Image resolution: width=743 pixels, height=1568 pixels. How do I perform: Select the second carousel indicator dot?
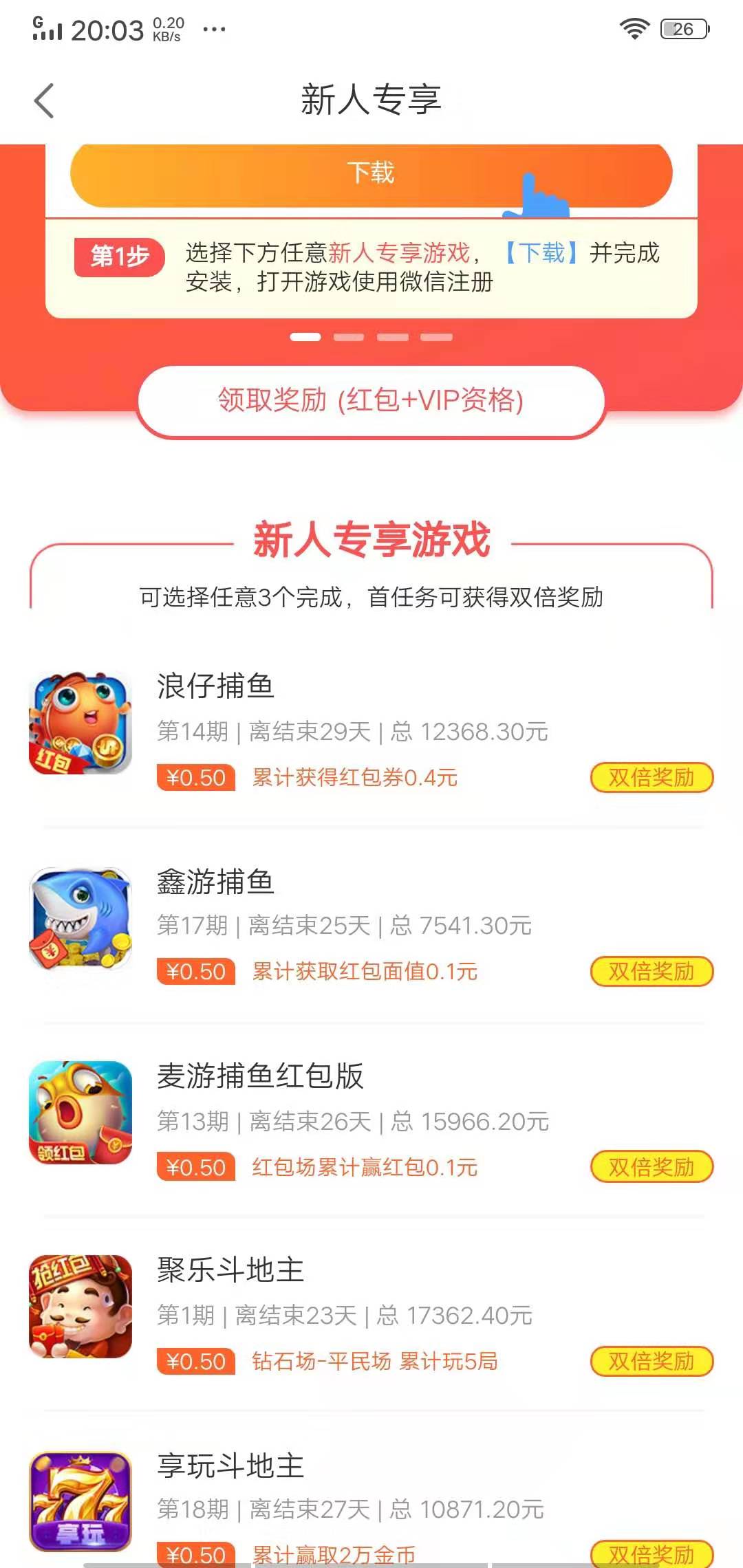[351, 338]
